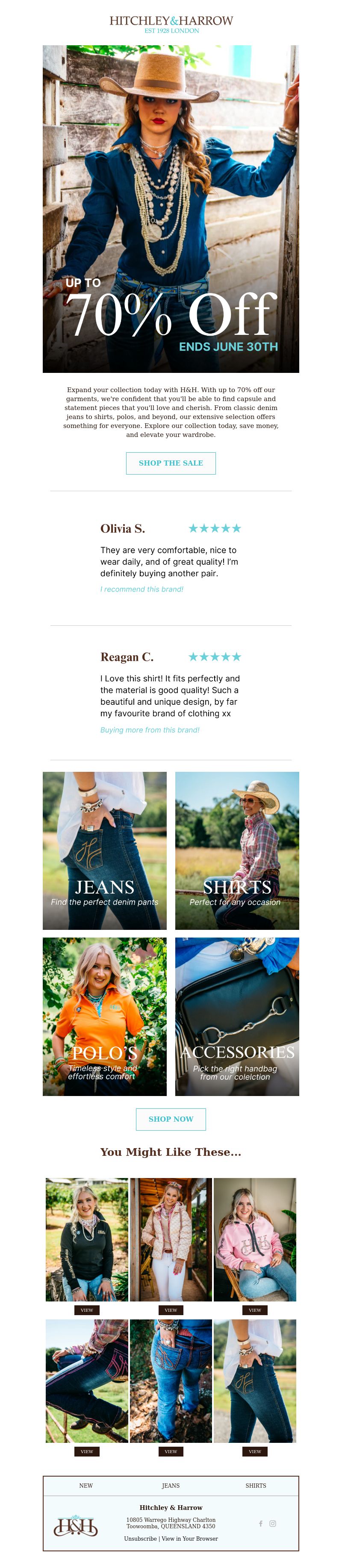Screen dimensions: 342x1568
Task: Tap the Shop Now button
Action: tap(171, 1119)
